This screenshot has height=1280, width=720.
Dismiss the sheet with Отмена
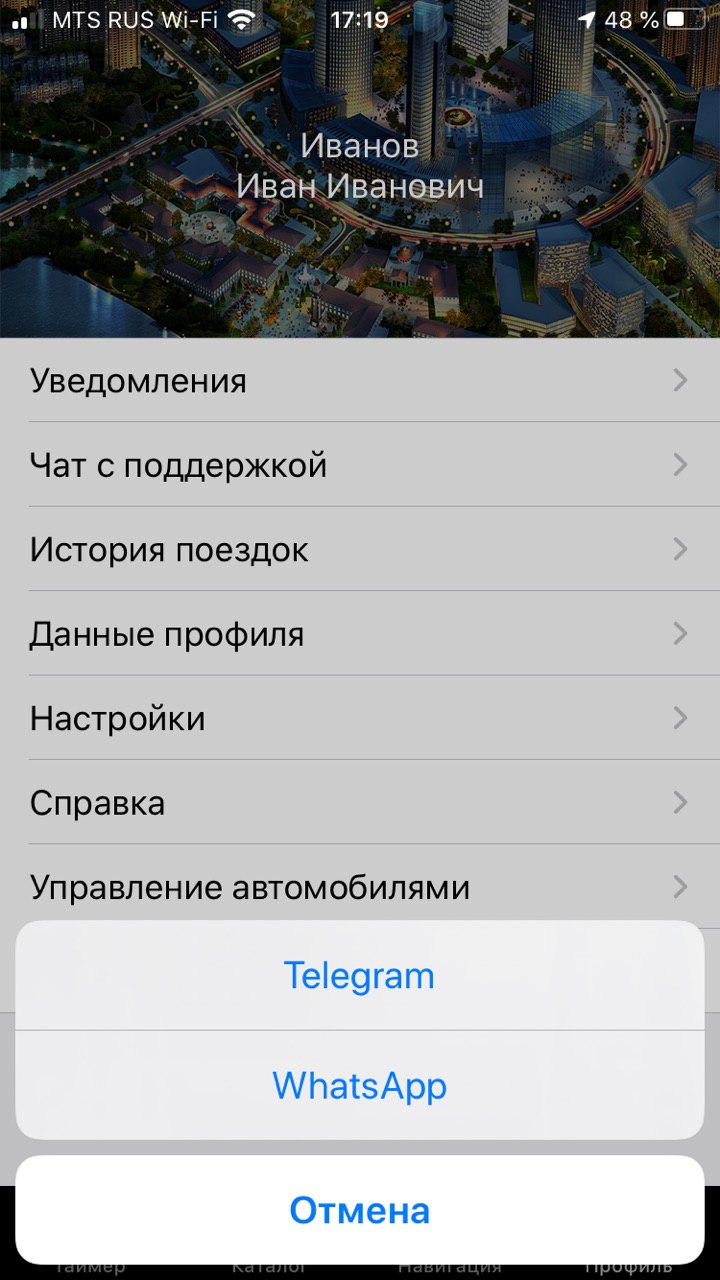click(x=360, y=1210)
